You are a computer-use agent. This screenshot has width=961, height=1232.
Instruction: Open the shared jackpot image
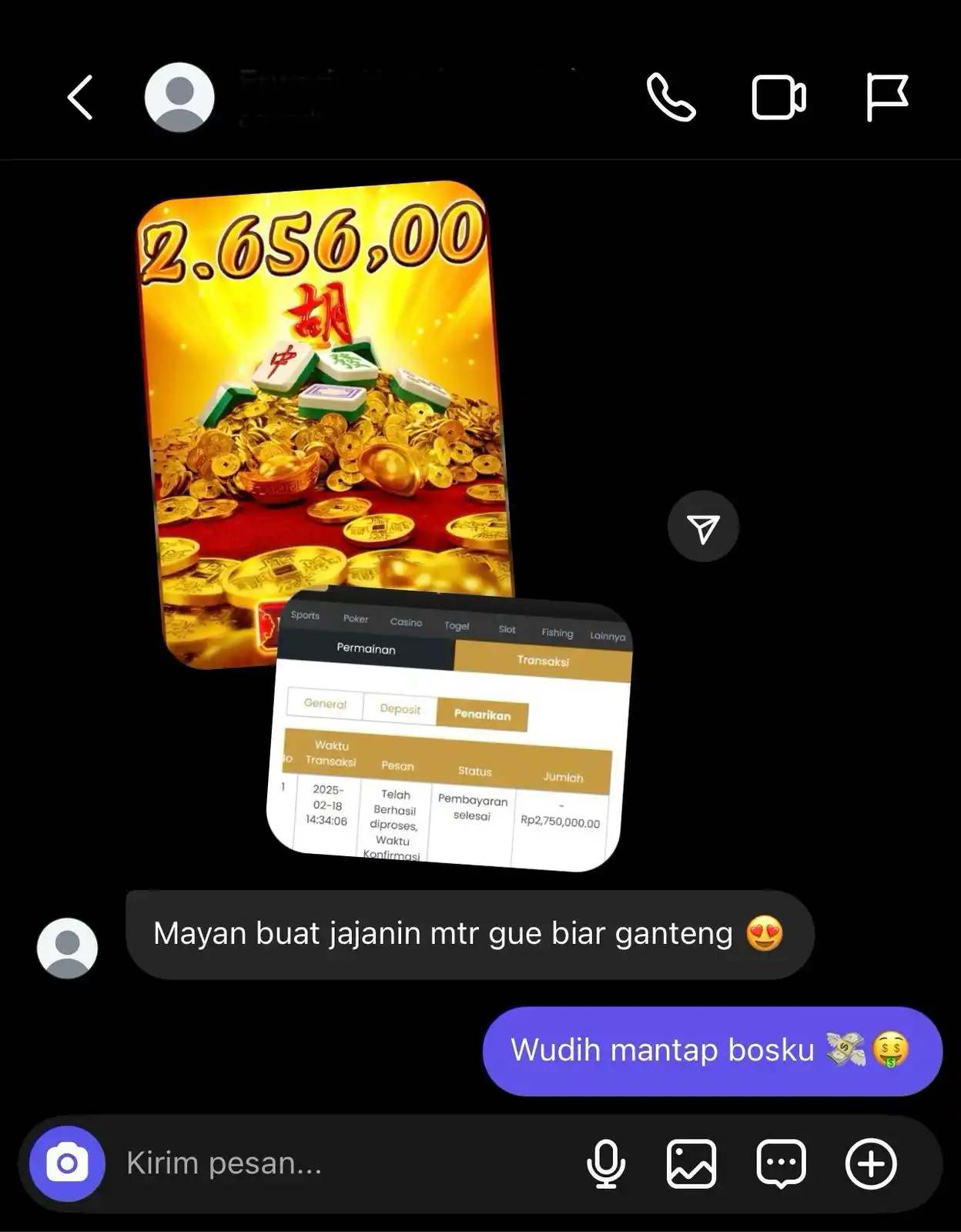pyautogui.click(x=323, y=385)
